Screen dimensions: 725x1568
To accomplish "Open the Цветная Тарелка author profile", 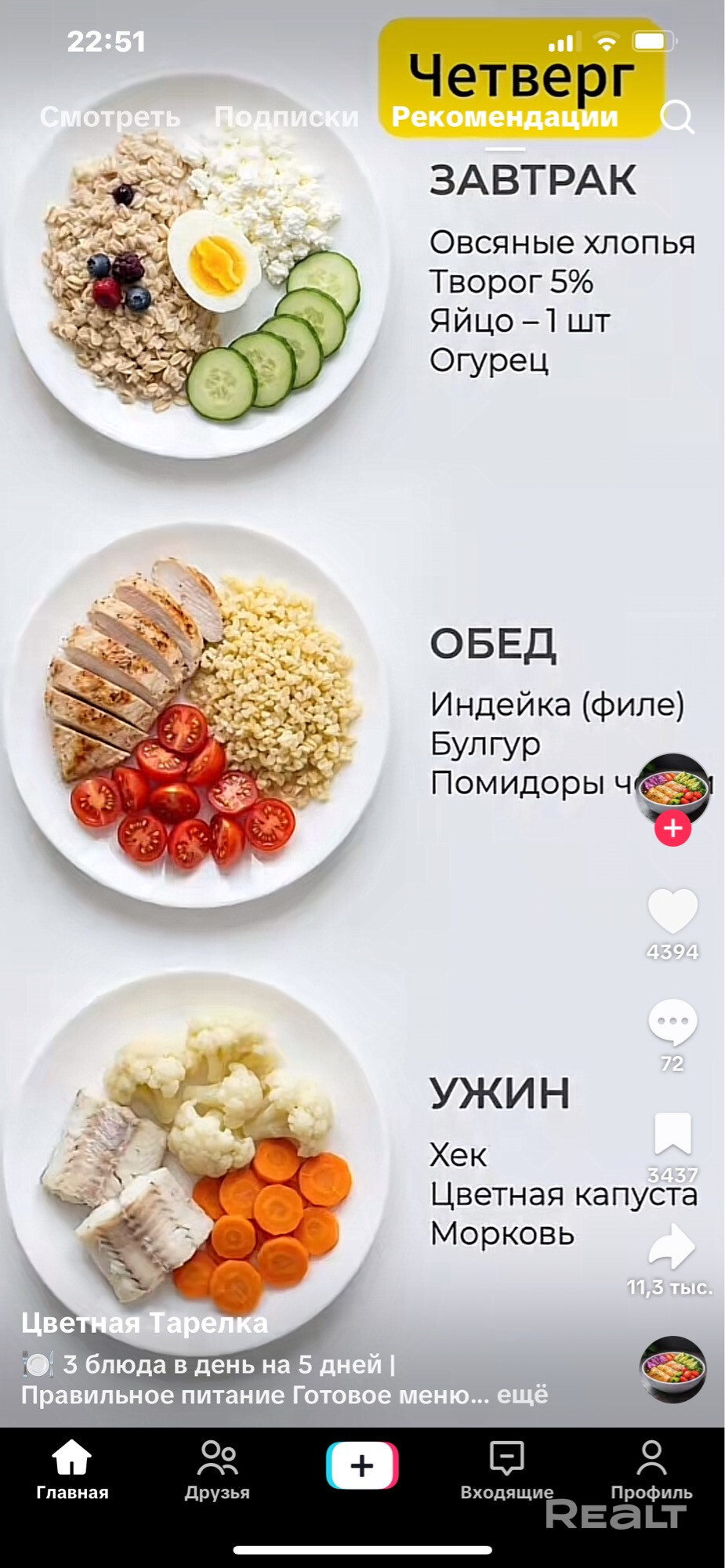I will [145, 1323].
